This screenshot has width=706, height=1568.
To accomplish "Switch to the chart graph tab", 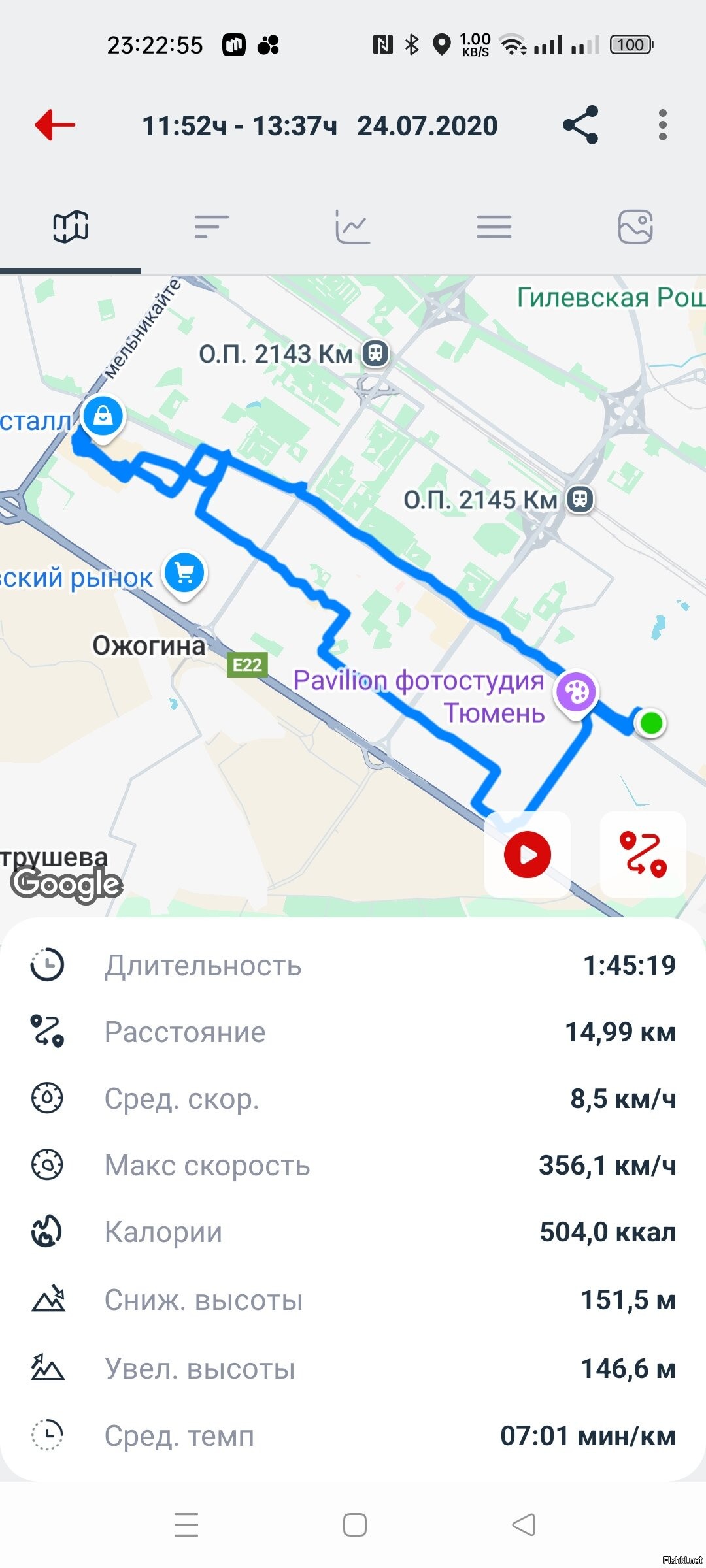I will (353, 227).
